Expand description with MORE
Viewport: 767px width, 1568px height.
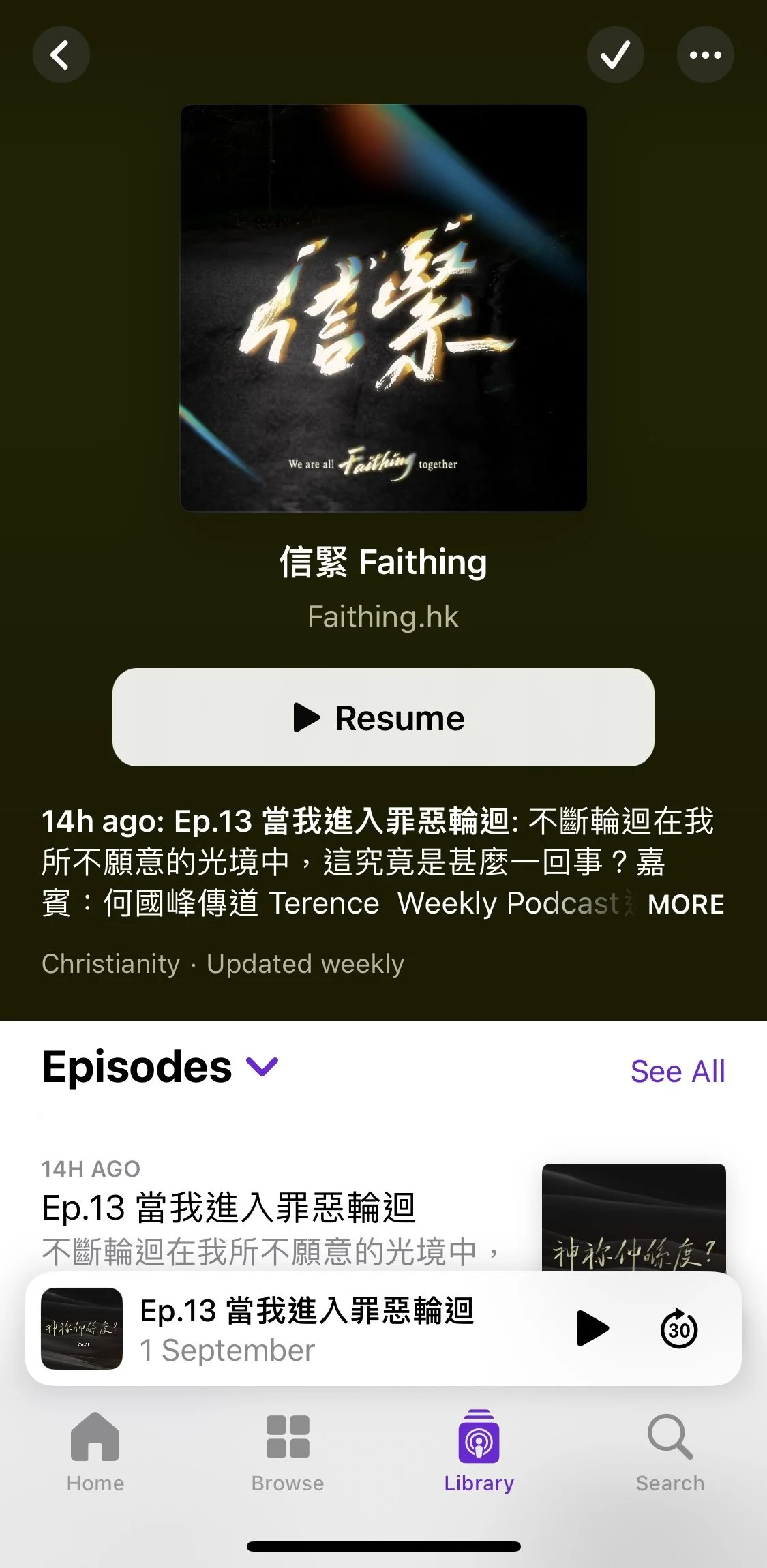pyautogui.click(x=685, y=904)
